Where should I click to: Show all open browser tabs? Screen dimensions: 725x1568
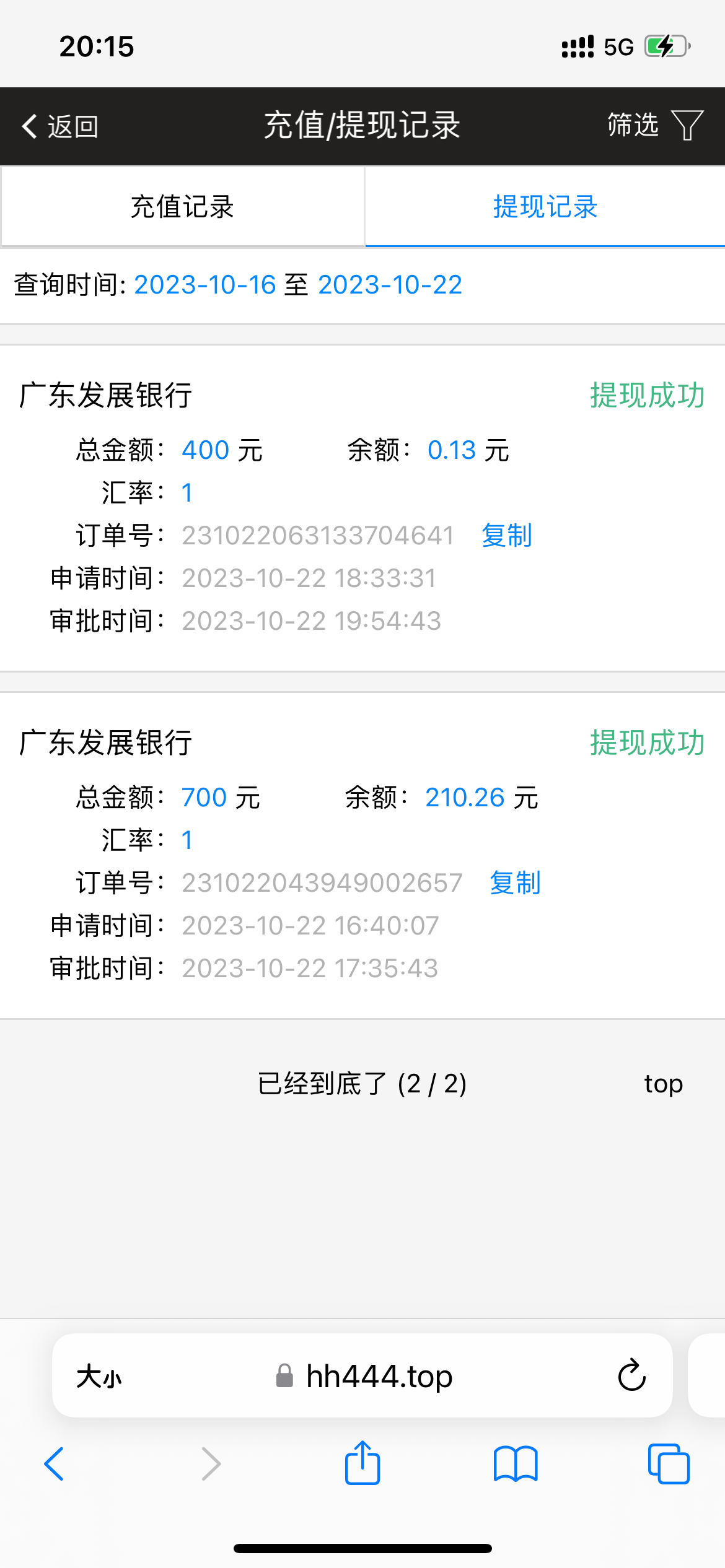(x=668, y=1464)
